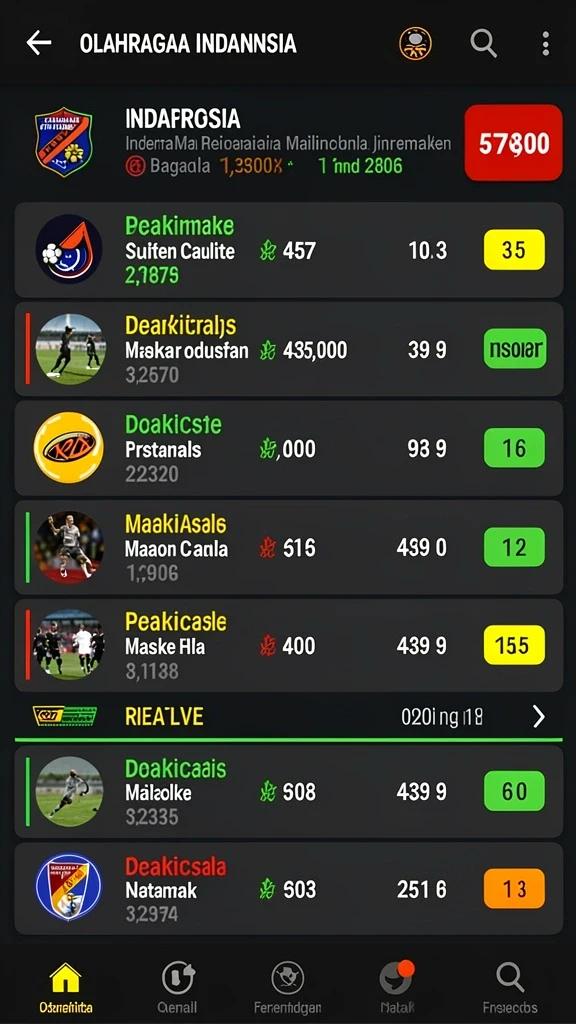Switch to the Ferentidgan tab
This screenshot has height=1024, width=576.
pos(287,988)
